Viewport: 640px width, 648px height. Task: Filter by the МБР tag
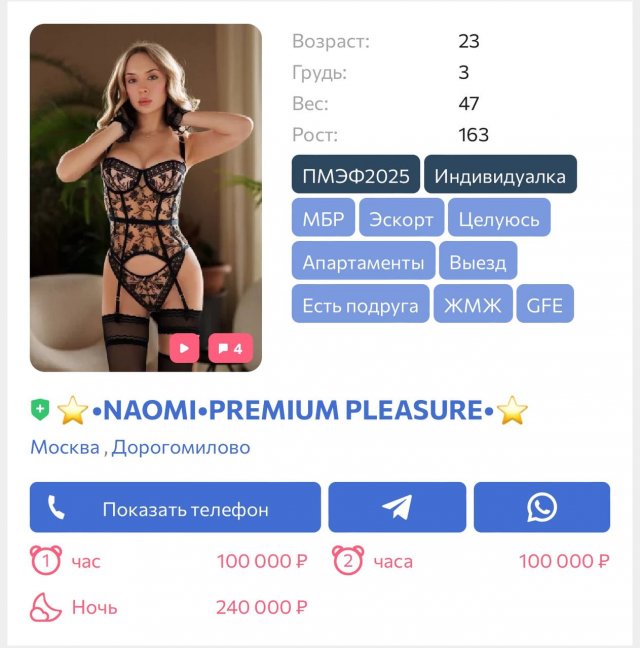[x=323, y=218]
